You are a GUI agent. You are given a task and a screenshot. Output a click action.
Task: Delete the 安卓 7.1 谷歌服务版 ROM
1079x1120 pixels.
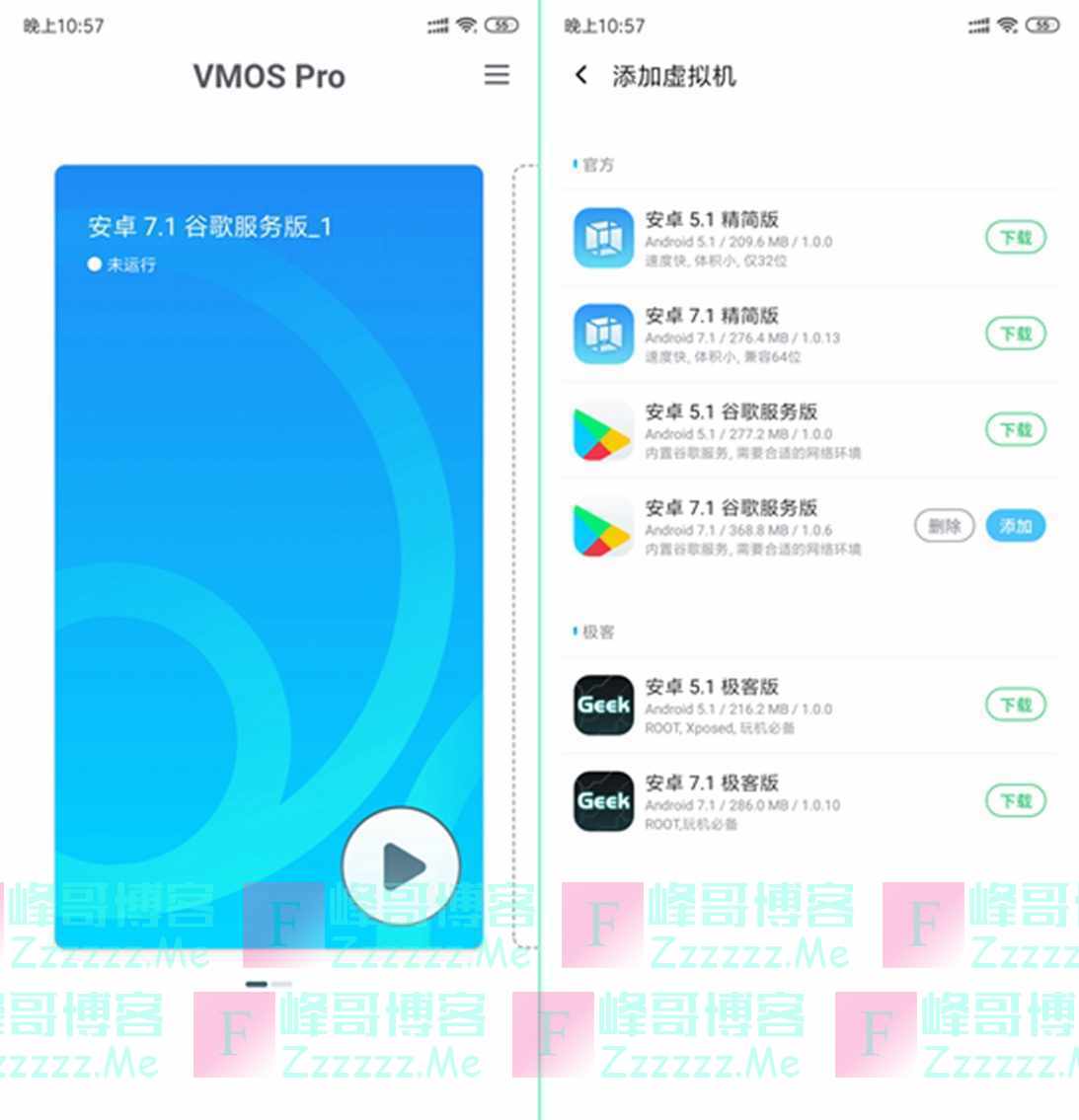pos(944,527)
